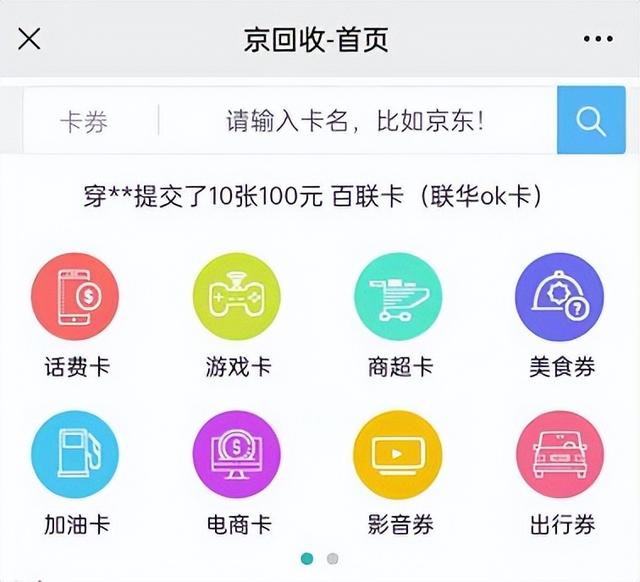
Task: Focus the card name search field
Action: tap(355, 122)
